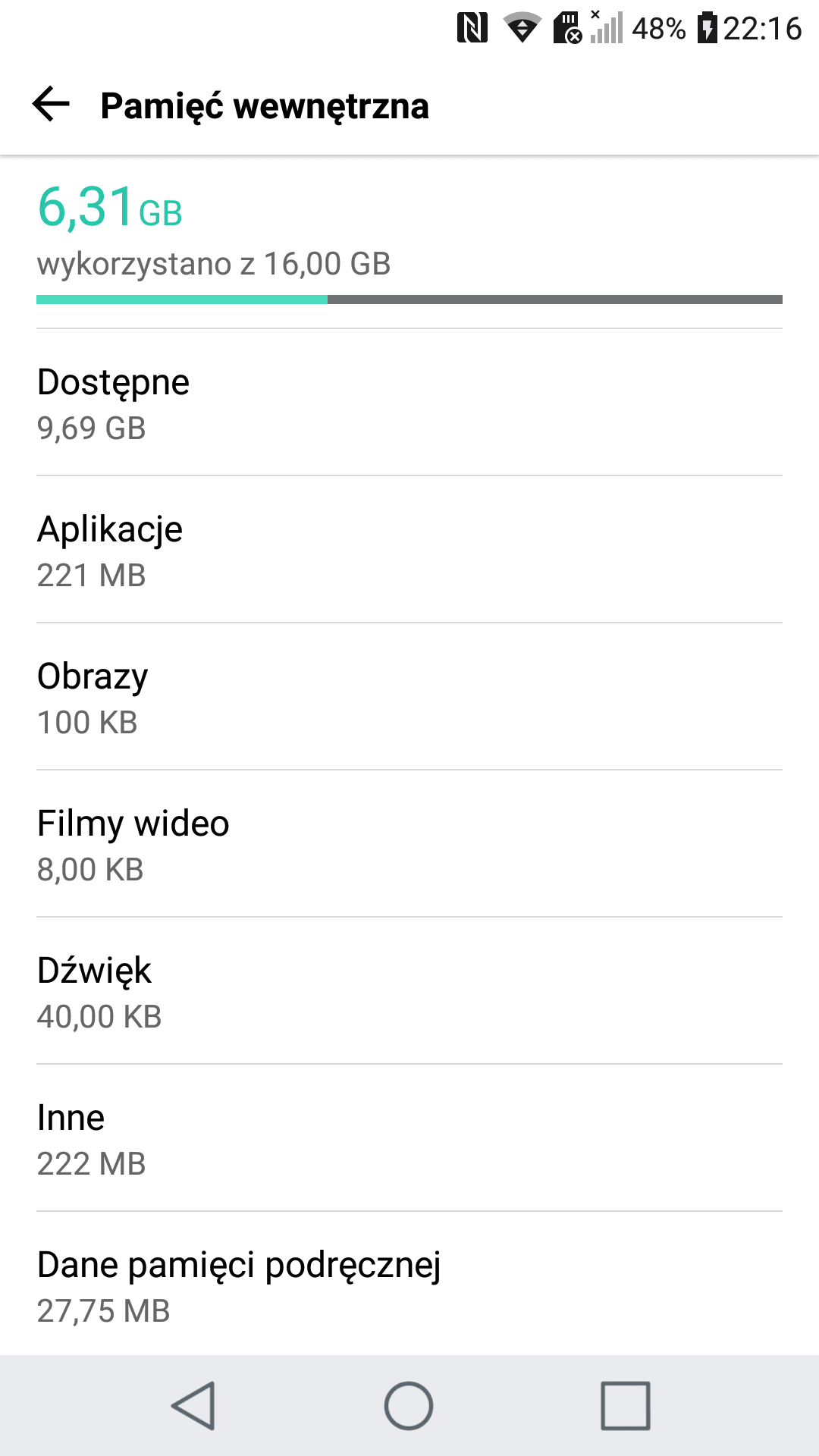
Task: Select the Filmy wideo row
Action: coord(409,844)
